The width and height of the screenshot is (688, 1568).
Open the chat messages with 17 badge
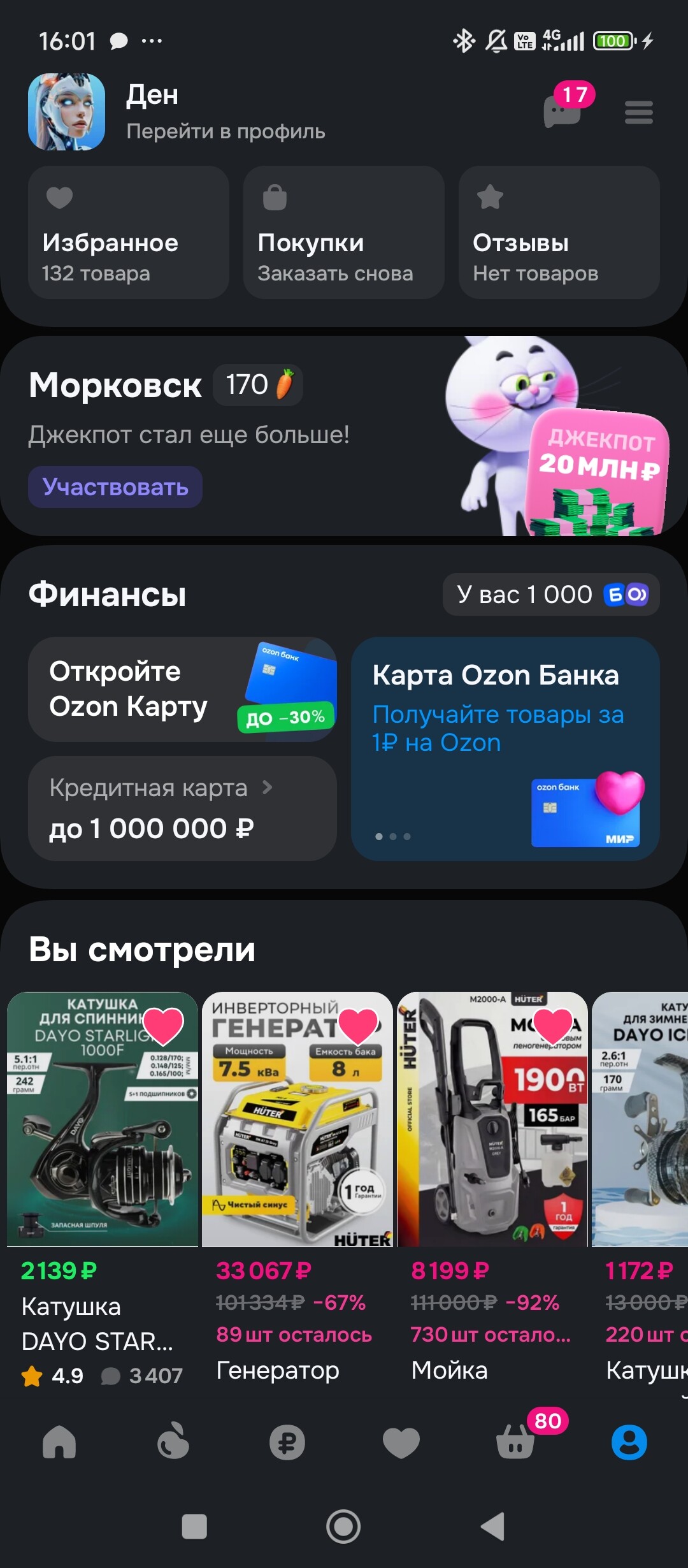(563, 112)
